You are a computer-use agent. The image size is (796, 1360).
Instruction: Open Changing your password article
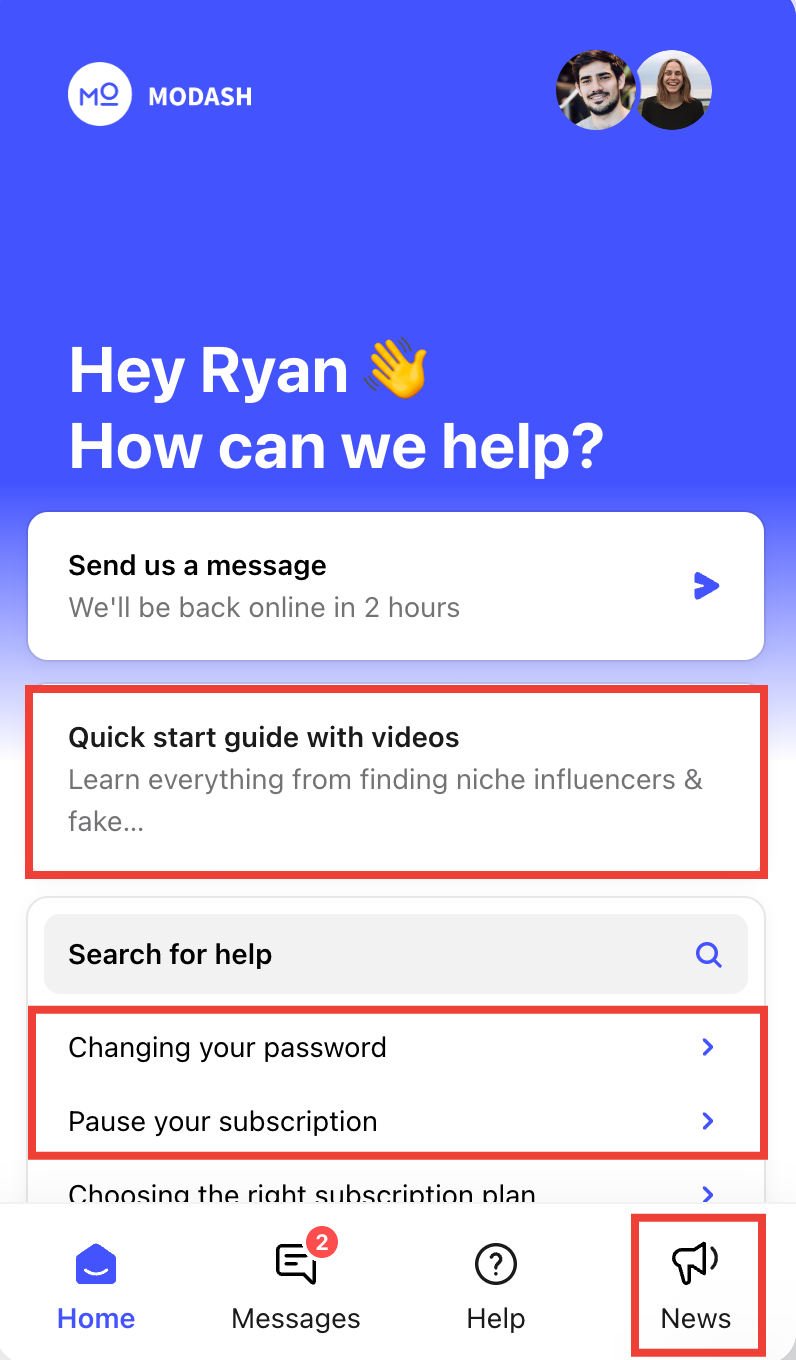point(395,1048)
